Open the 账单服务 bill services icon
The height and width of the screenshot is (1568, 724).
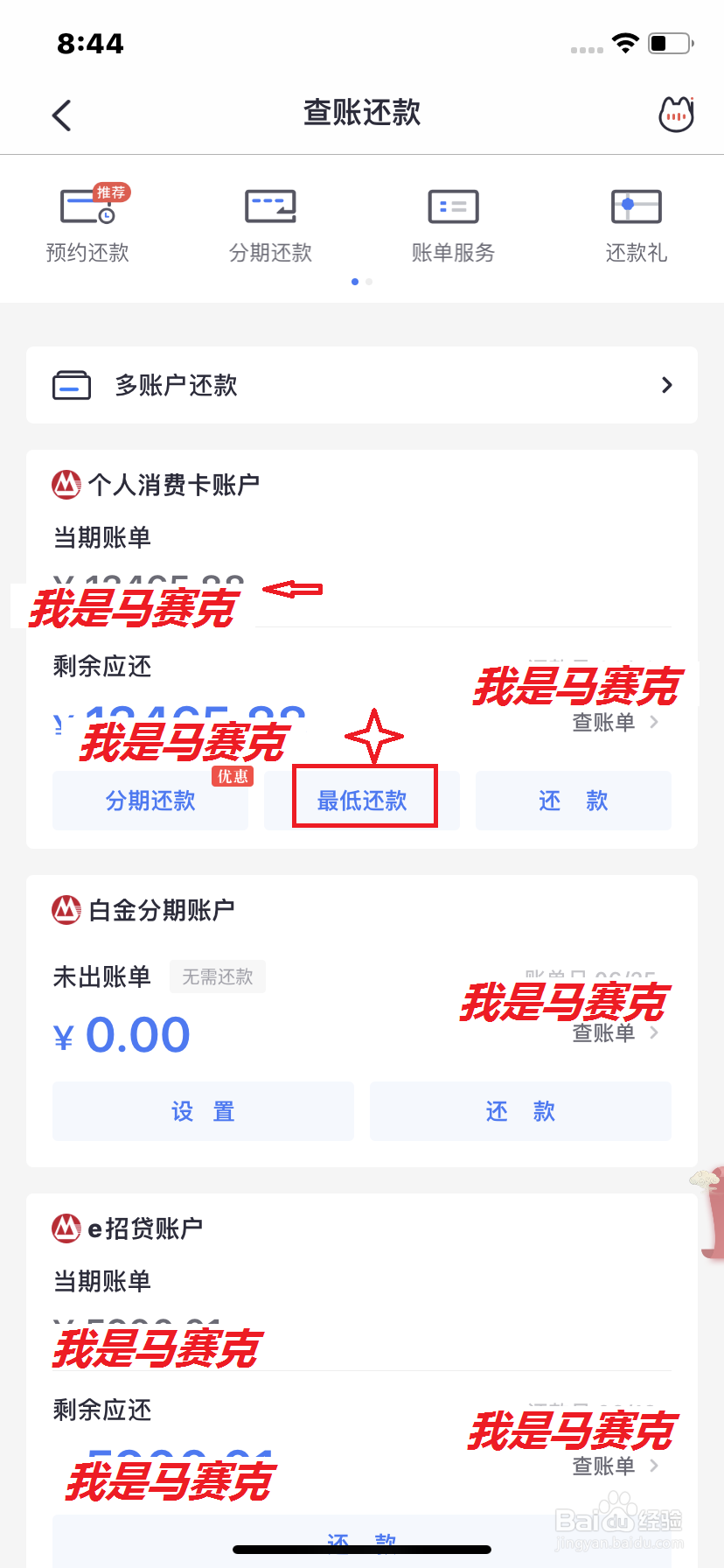click(453, 206)
